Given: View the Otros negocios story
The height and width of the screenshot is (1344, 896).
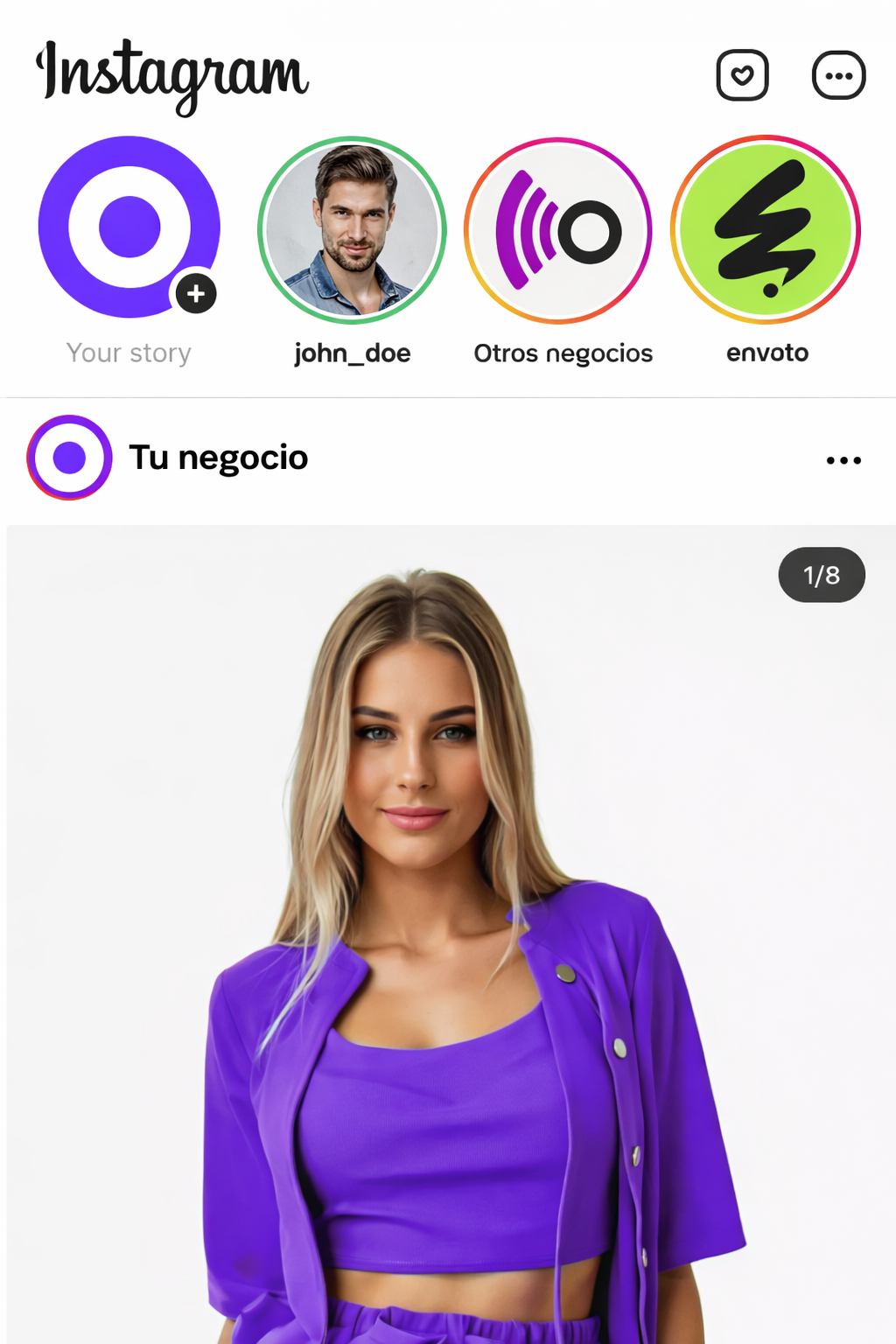Looking at the screenshot, I should tap(558, 230).
